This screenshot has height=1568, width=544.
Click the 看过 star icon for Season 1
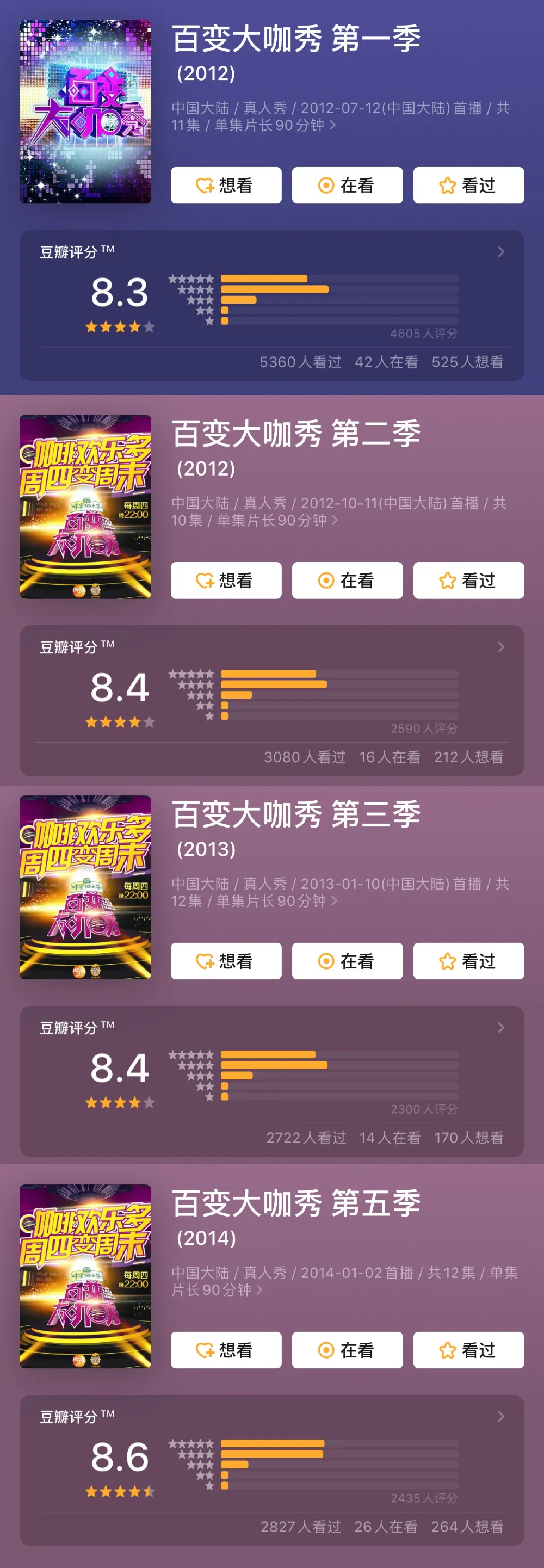tap(447, 185)
